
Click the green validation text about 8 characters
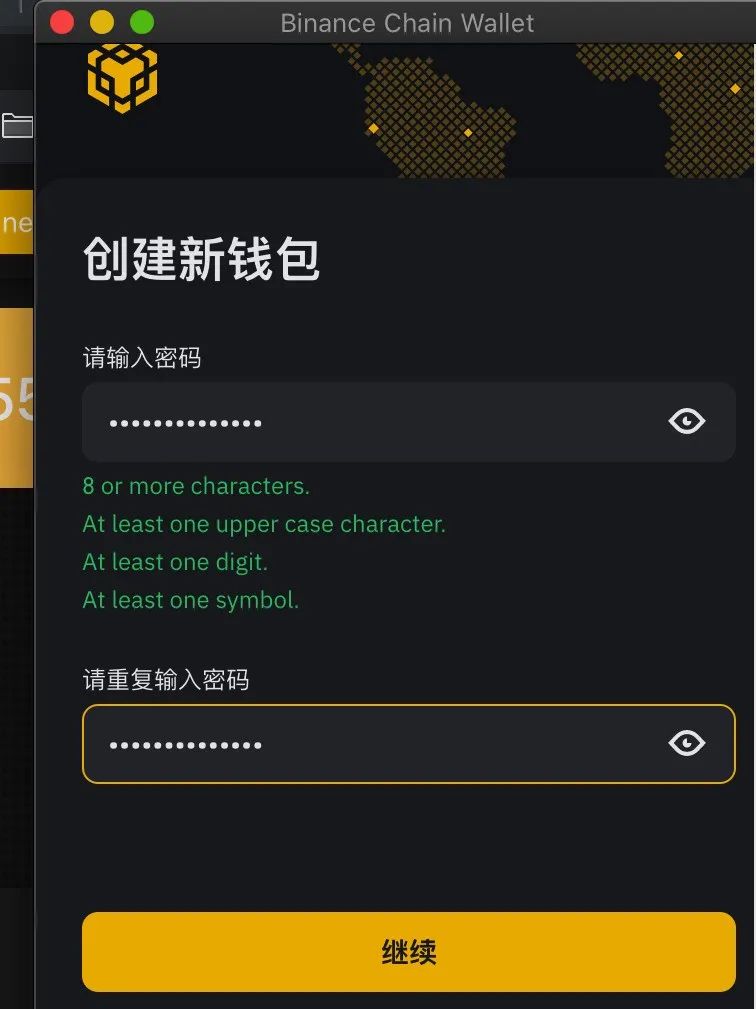point(196,486)
